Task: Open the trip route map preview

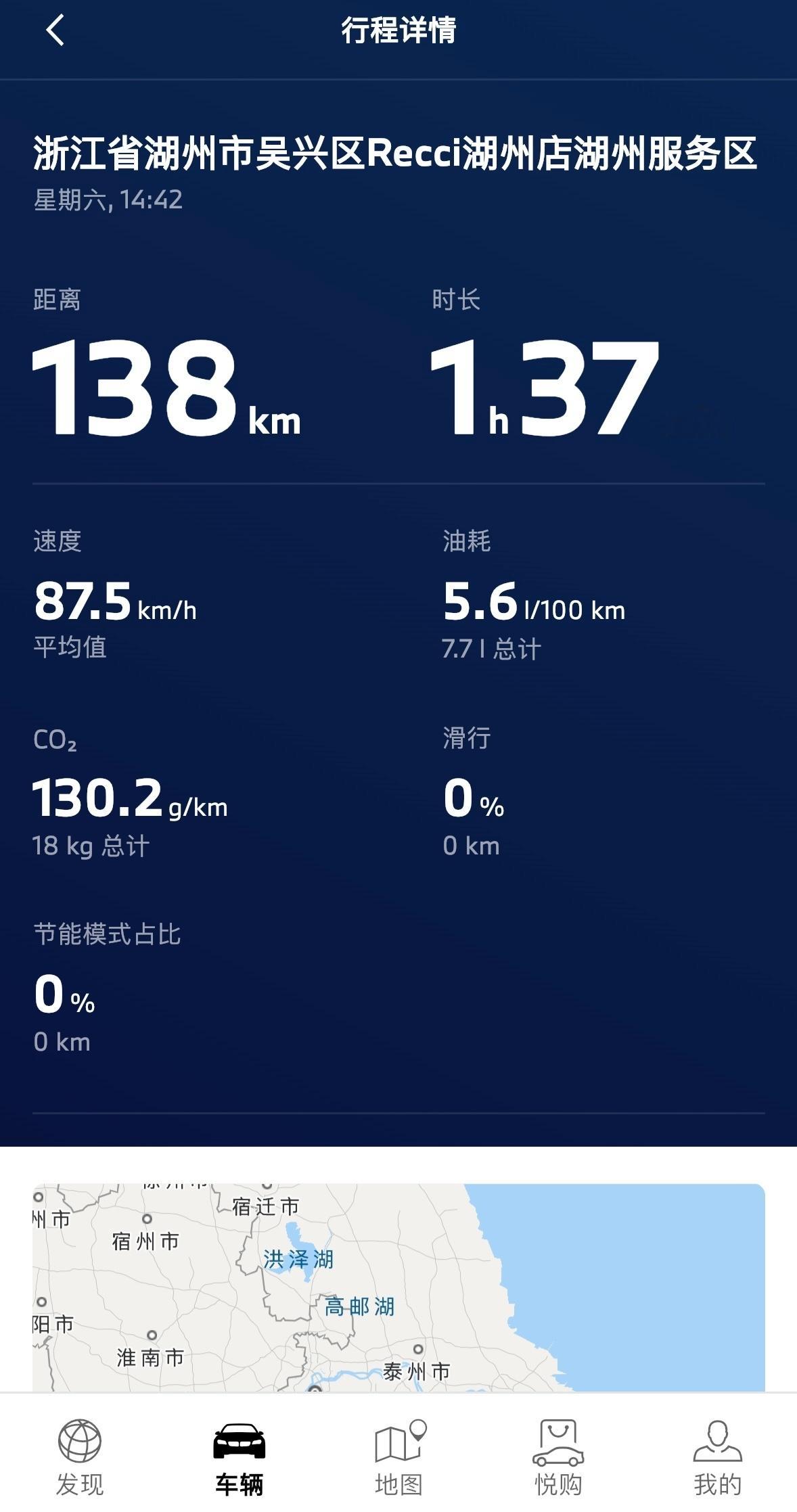Action: tap(398, 1287)
